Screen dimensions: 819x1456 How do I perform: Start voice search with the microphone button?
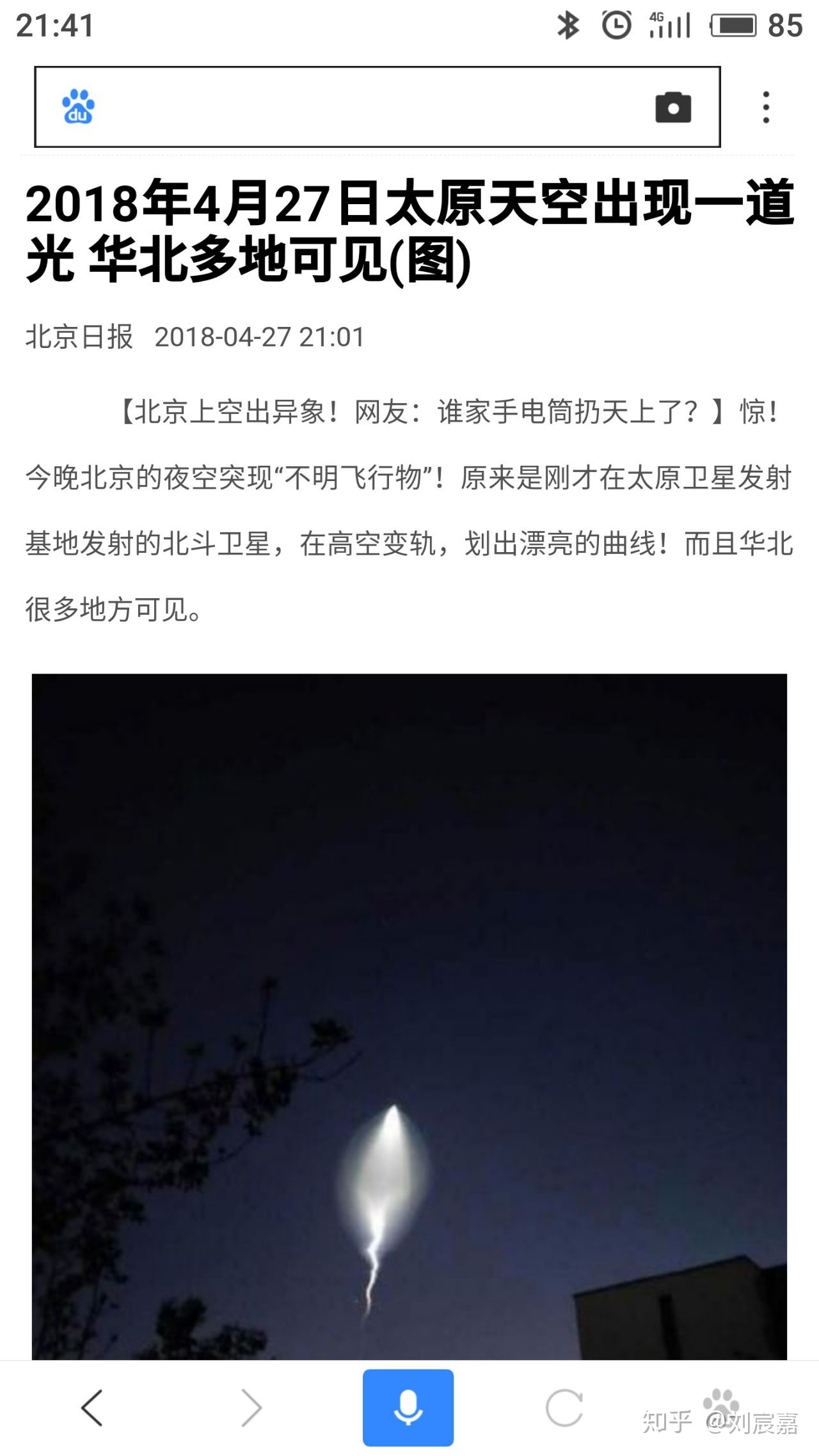pyautogui.click(x=408, y=1407)
